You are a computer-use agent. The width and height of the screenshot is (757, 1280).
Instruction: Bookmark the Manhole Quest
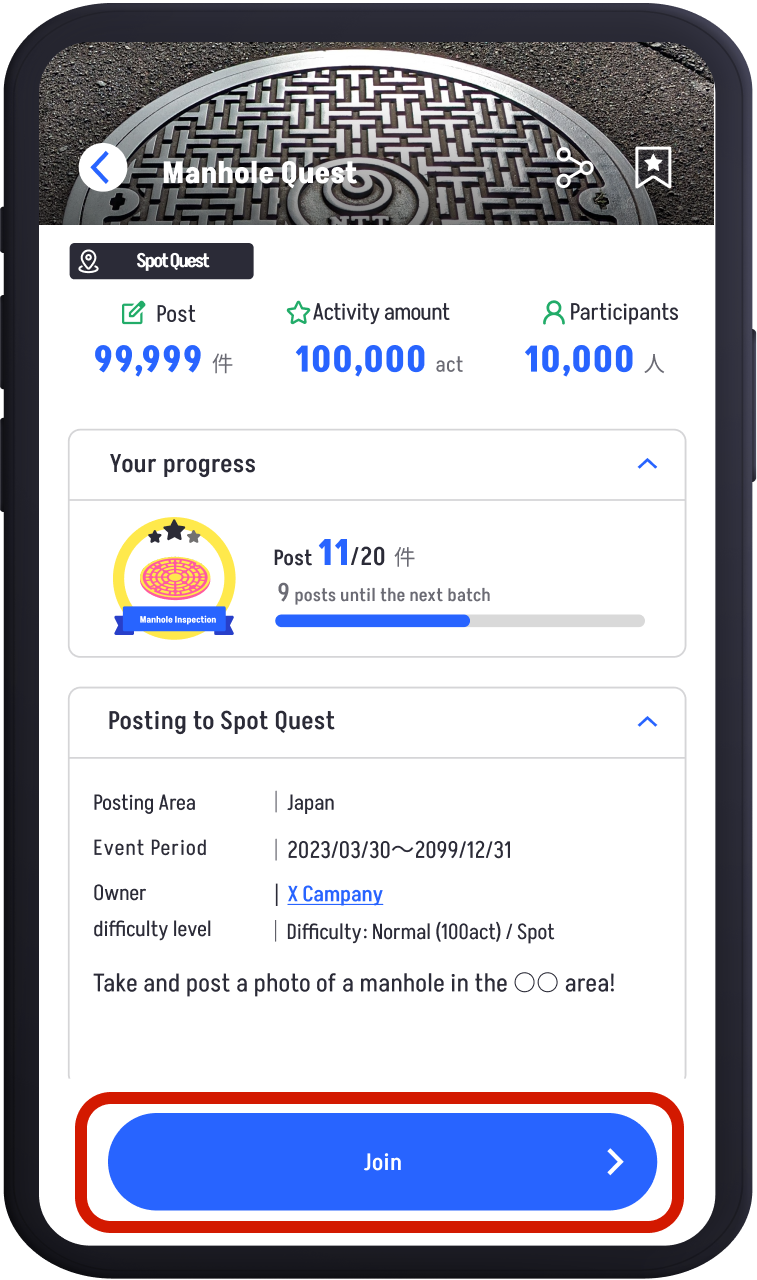pos(653,168)
